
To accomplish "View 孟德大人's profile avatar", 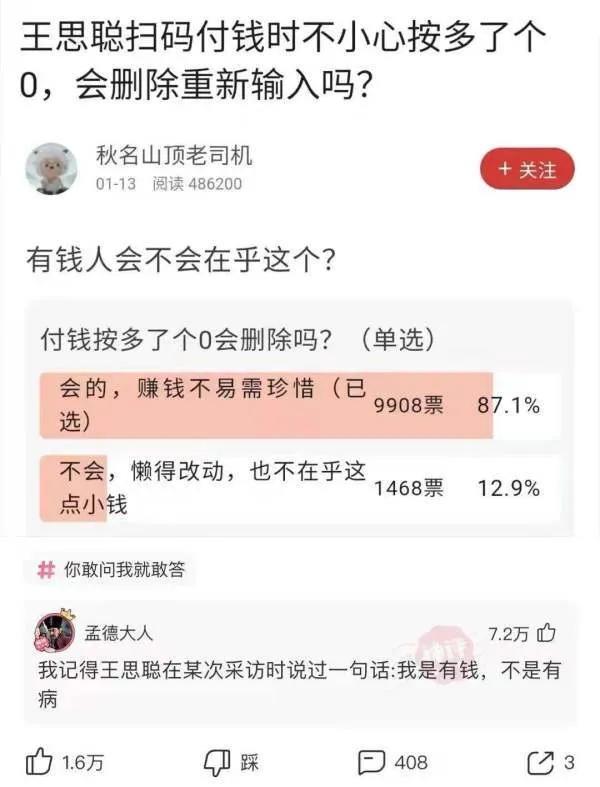I will point(54,632).
